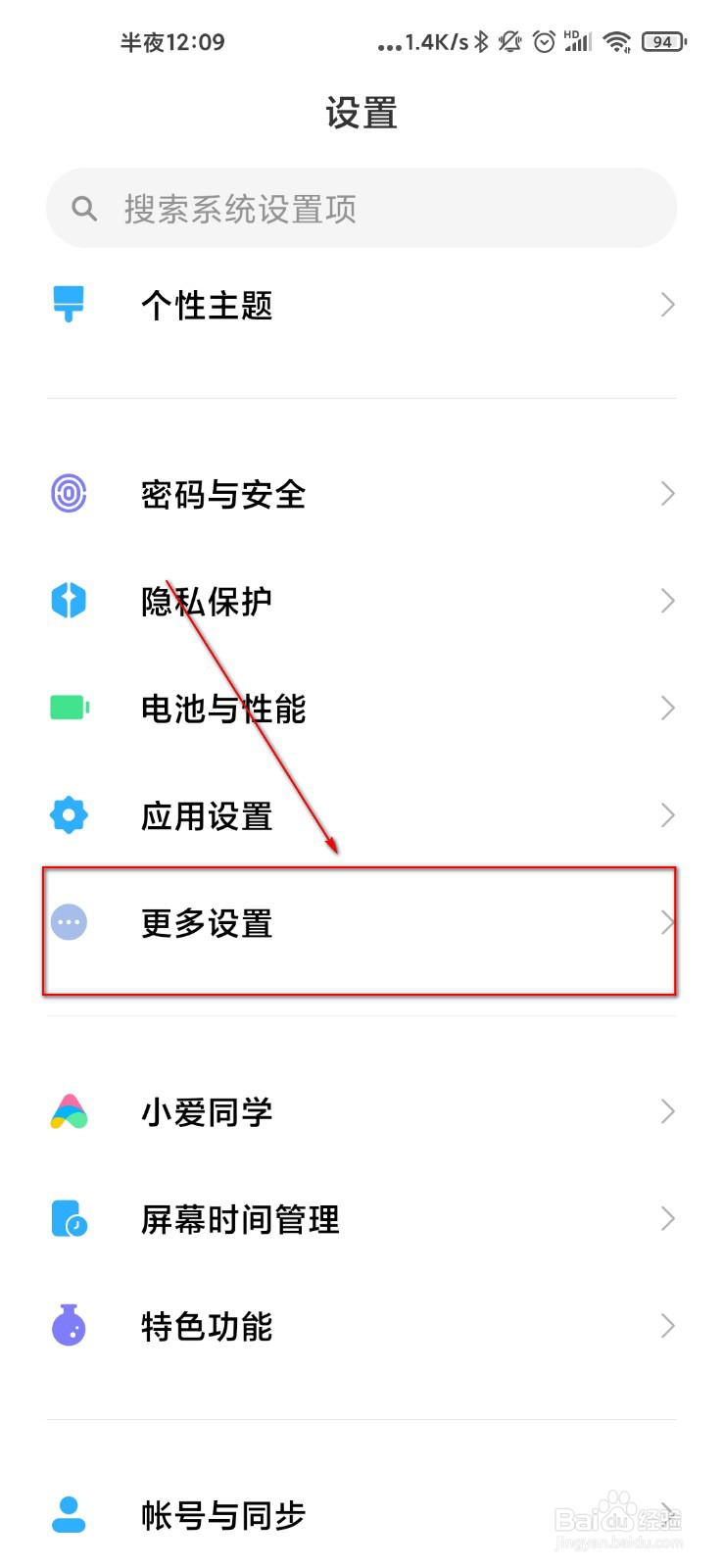Tap the green battery icon beside 电池与性能
This screenshot has width=723, height=1568.
(x=68, y=708)
